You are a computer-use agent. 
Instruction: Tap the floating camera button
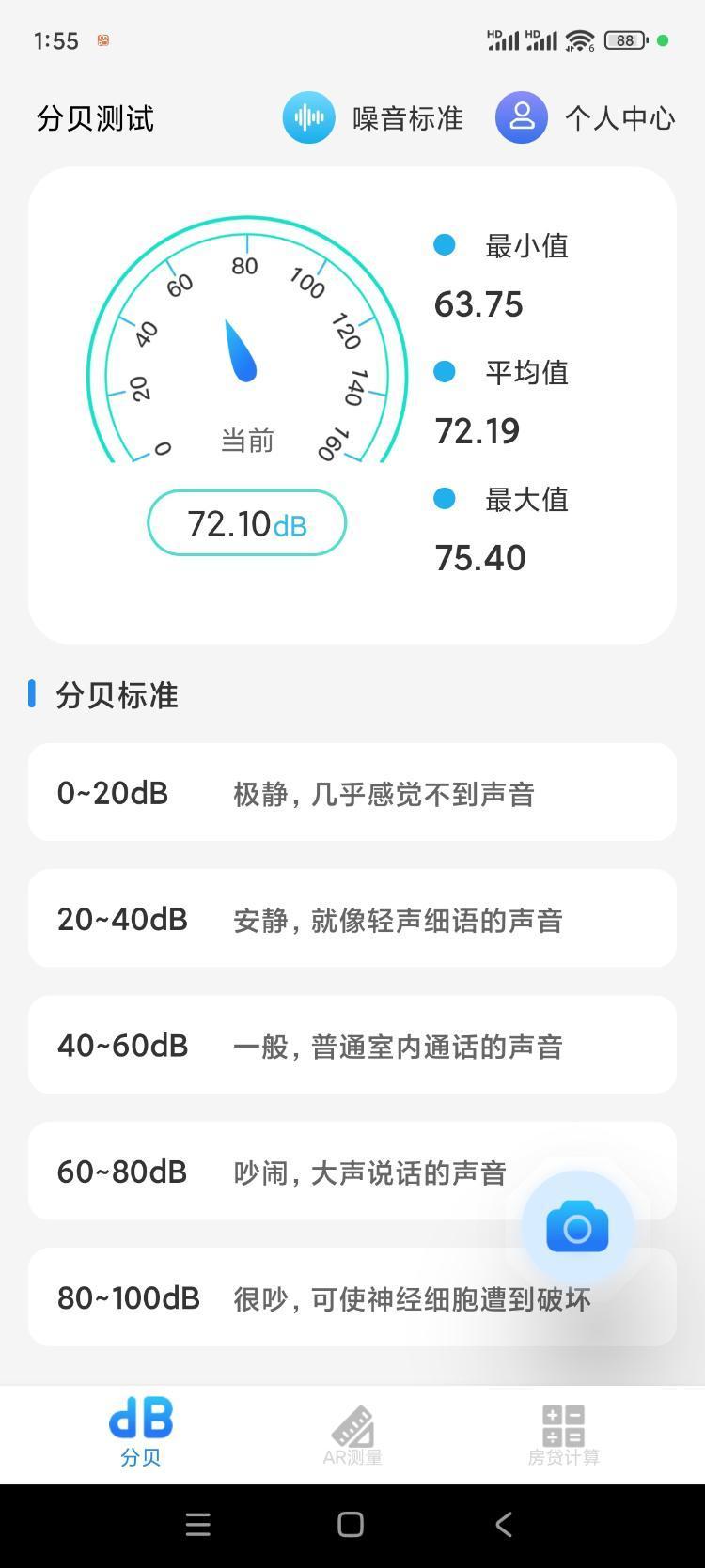pos(577,1227)
